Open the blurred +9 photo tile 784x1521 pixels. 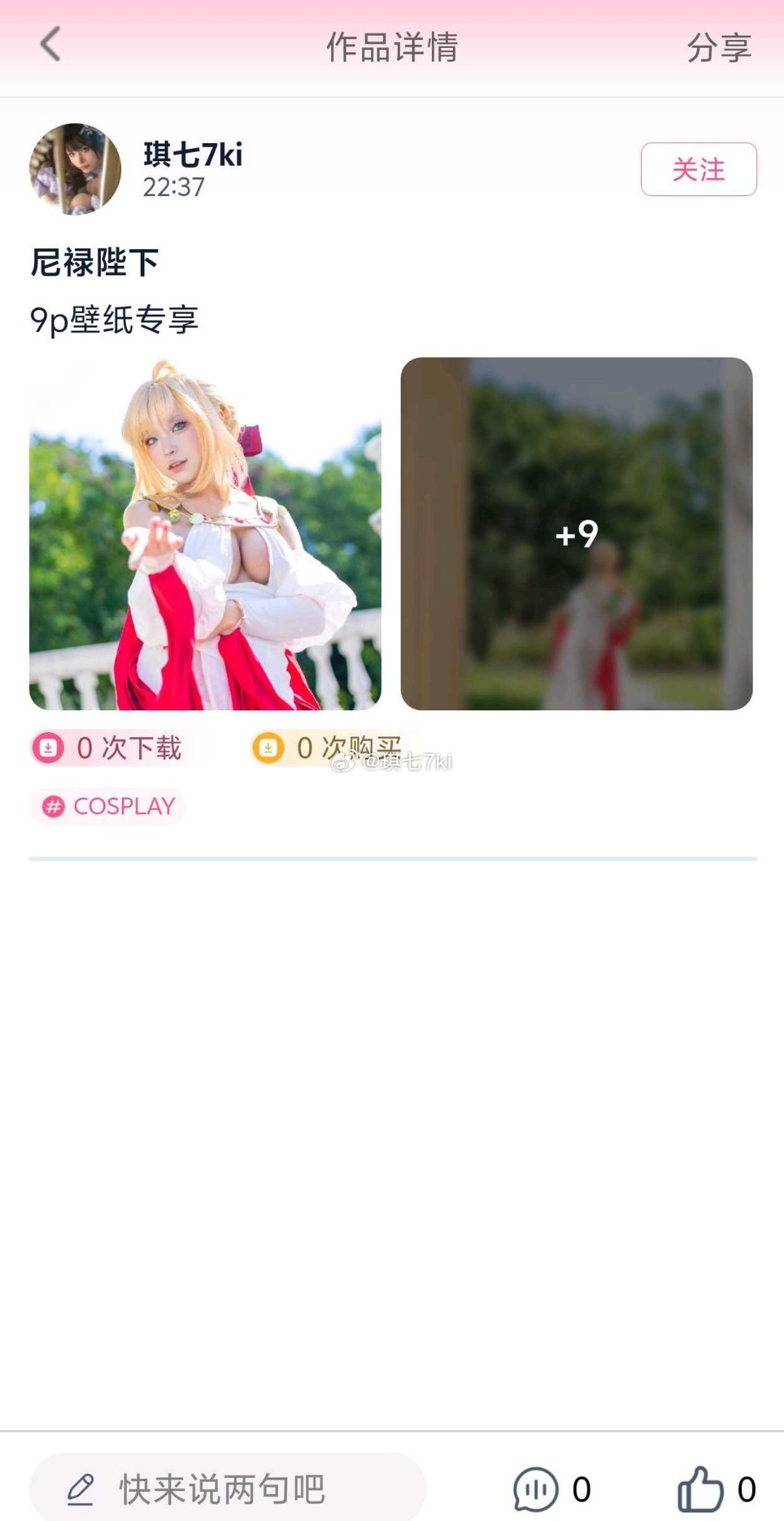576,533
